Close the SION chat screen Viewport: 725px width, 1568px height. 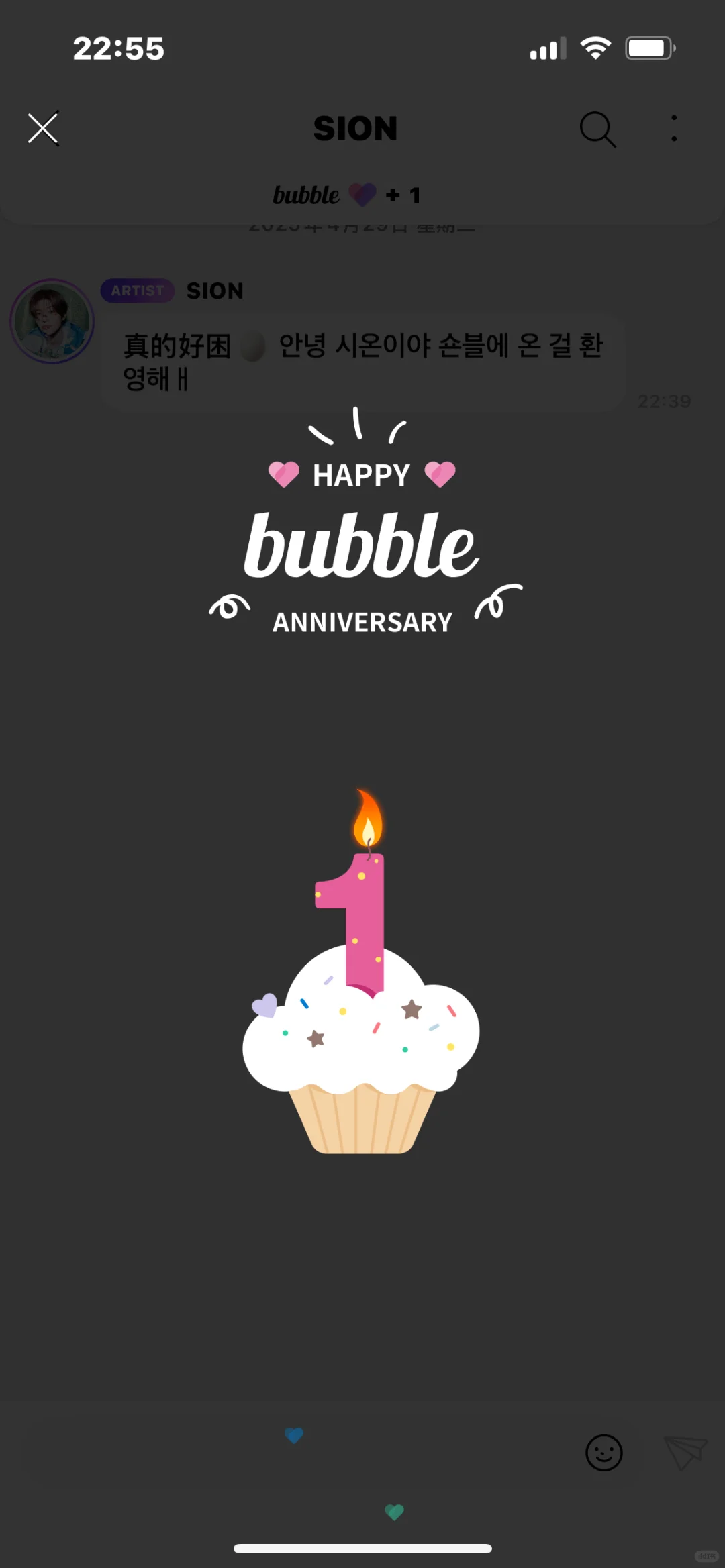[44, 128]
